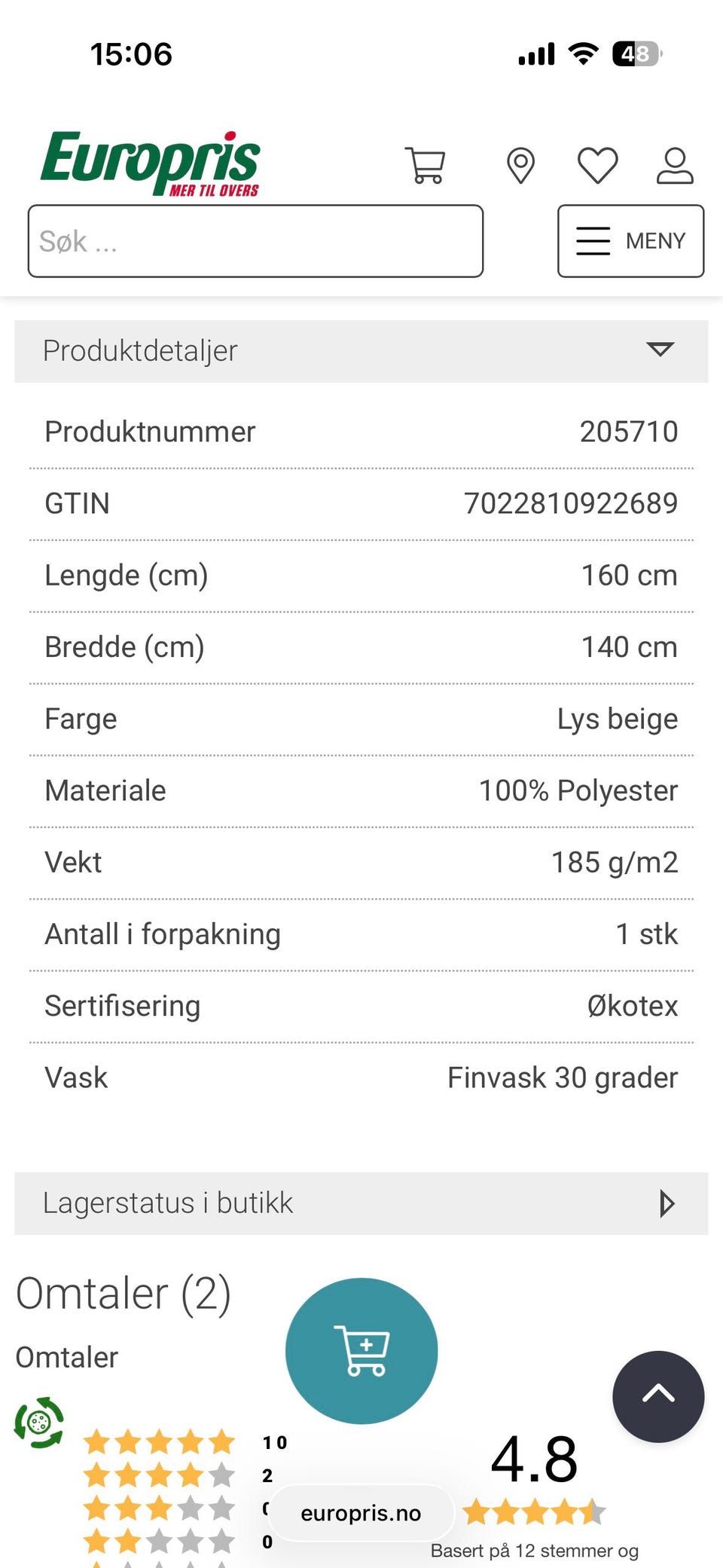The width and height of the screenshot is (723, 1568).
Task: Expand Lagerstatus i butikk
Action: (x=361, y=1203)
